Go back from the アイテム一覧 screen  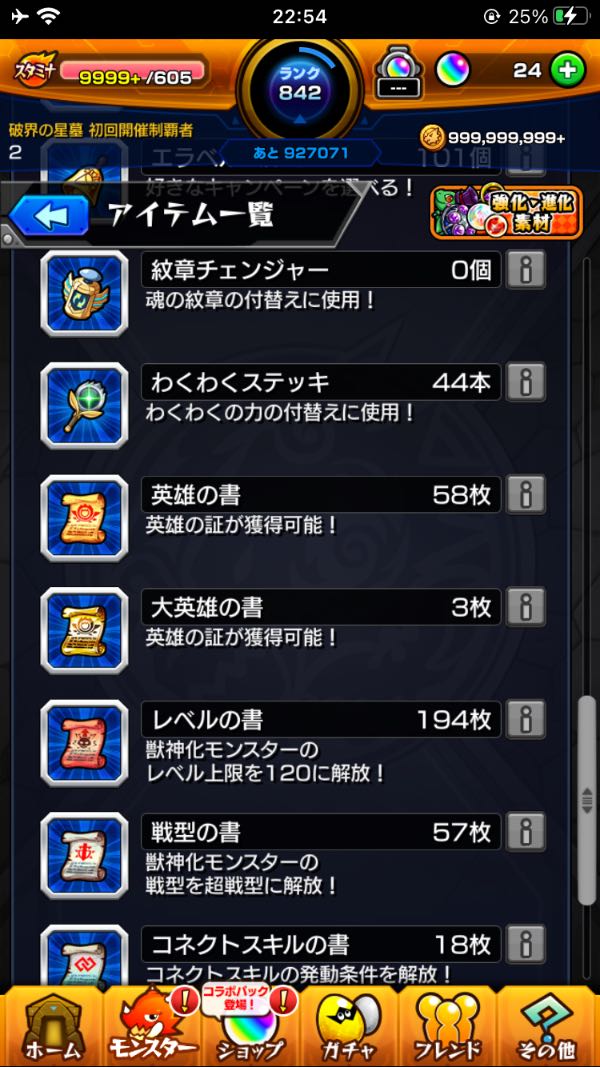pyautogui.click(x=50, y=215)
